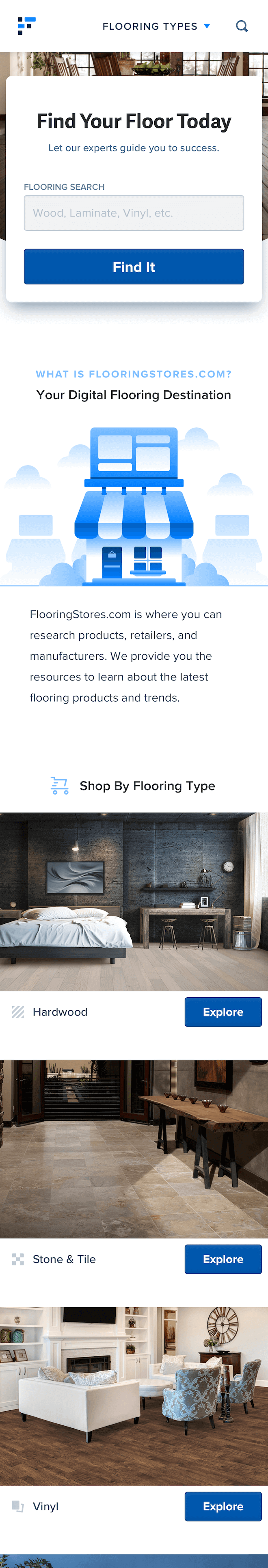Explore Hardwood flooring

[x=223, y=1011]
